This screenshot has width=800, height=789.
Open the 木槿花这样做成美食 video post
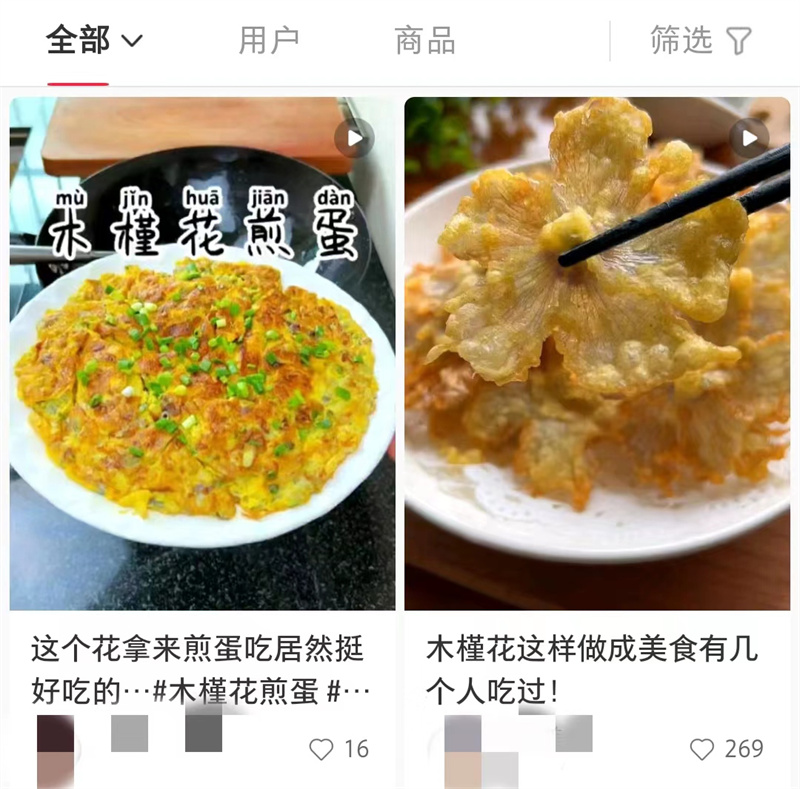(596, 353)
